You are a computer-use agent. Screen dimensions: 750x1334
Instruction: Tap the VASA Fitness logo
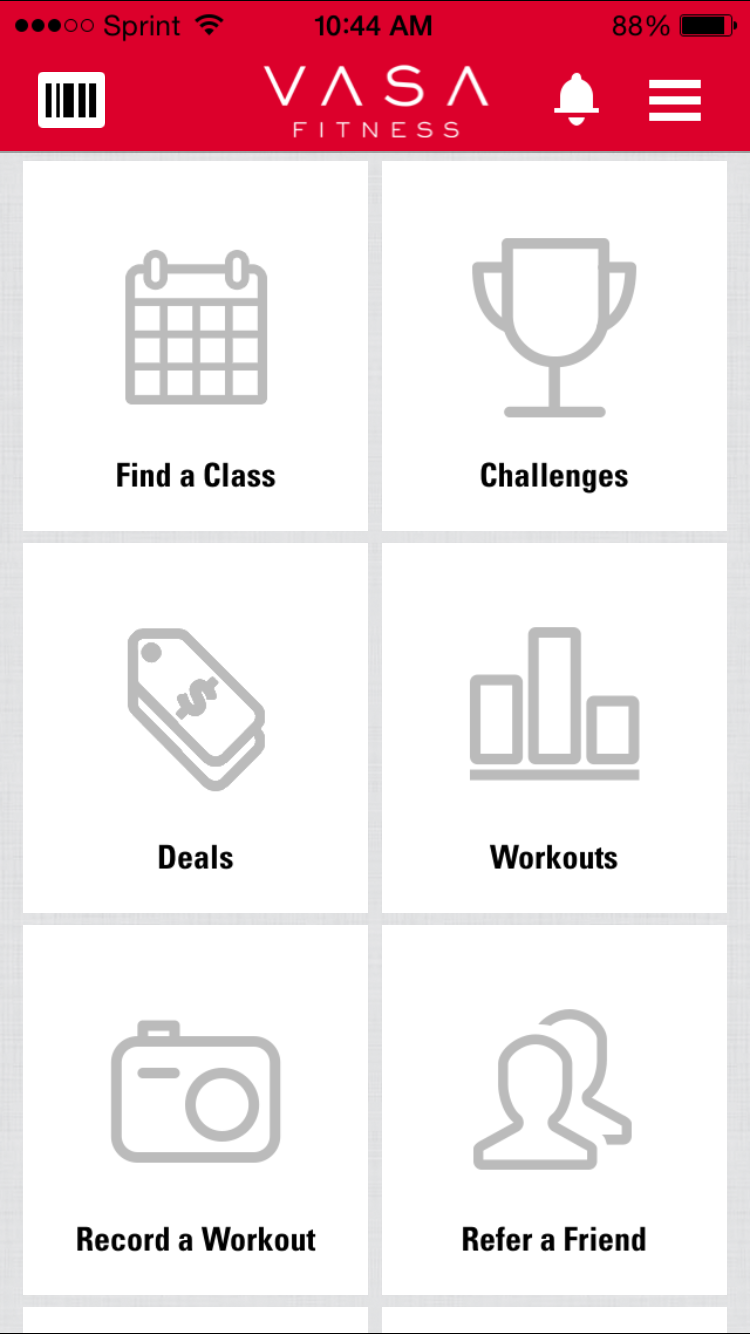tap(374, 100)
